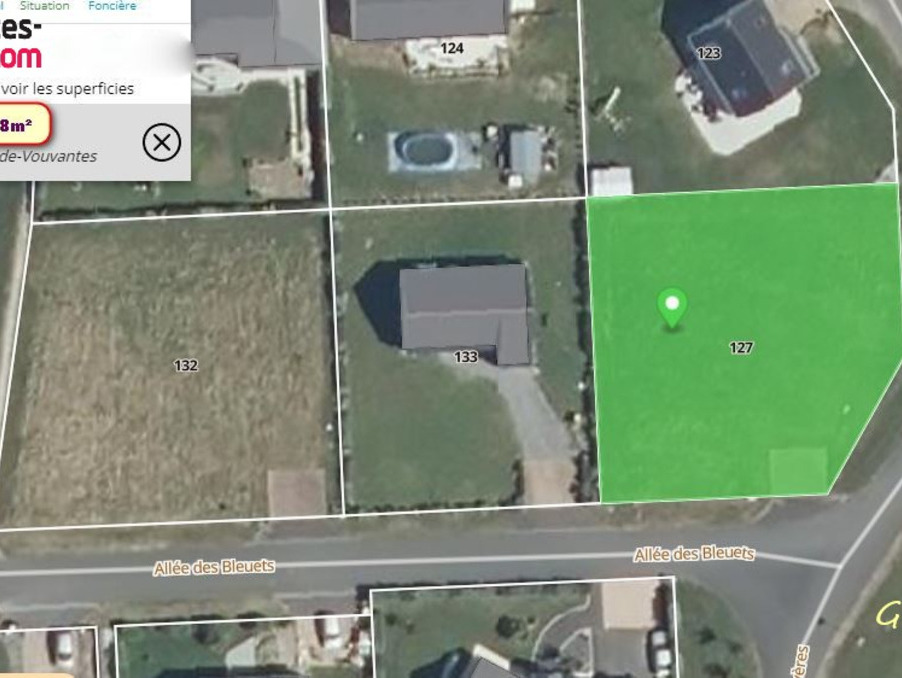Close the parcel info panel

161,142
